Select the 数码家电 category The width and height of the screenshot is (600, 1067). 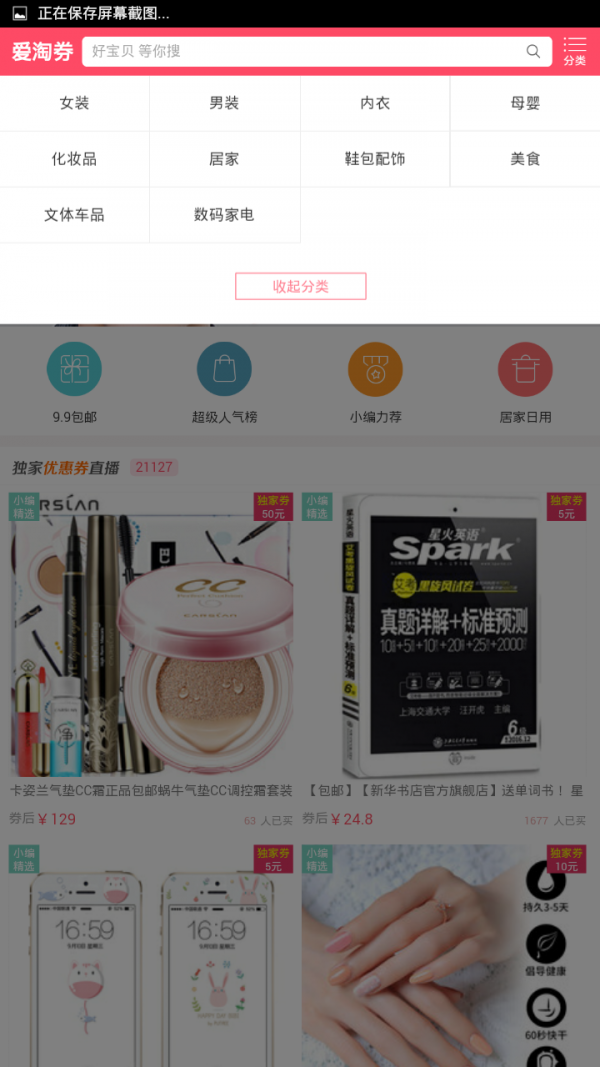tap(224, 215)
